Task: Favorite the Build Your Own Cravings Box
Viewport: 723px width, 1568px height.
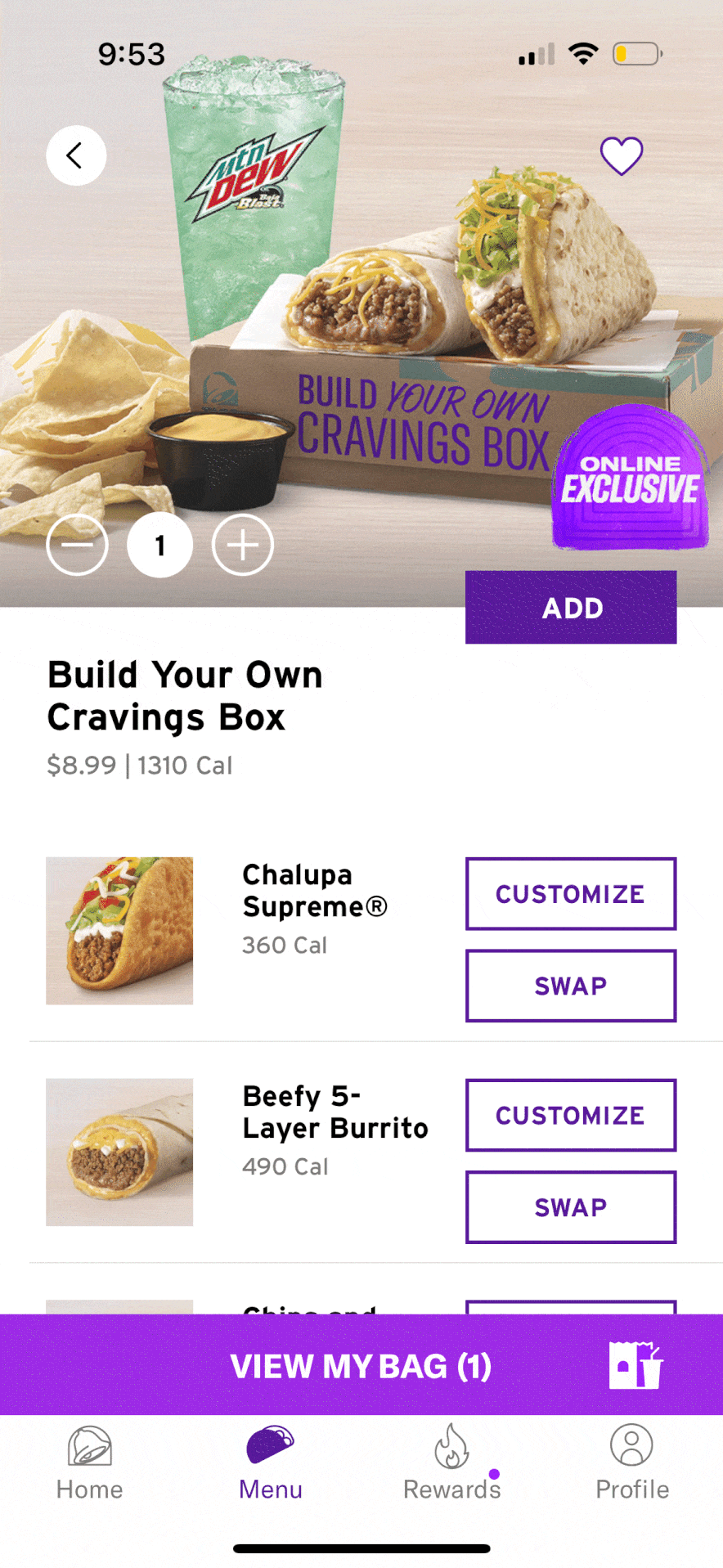Action: coord(622,155)
